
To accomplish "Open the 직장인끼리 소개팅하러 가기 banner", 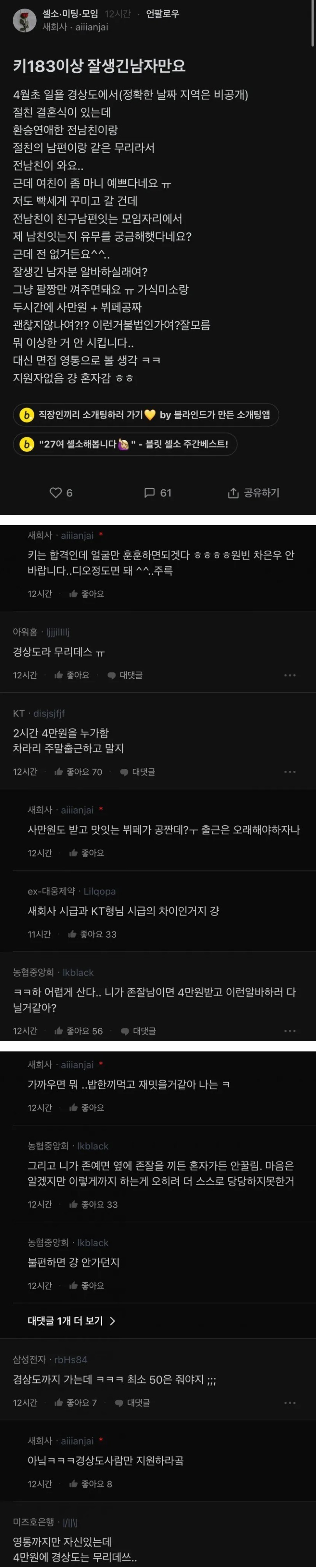I will [146, 414].
